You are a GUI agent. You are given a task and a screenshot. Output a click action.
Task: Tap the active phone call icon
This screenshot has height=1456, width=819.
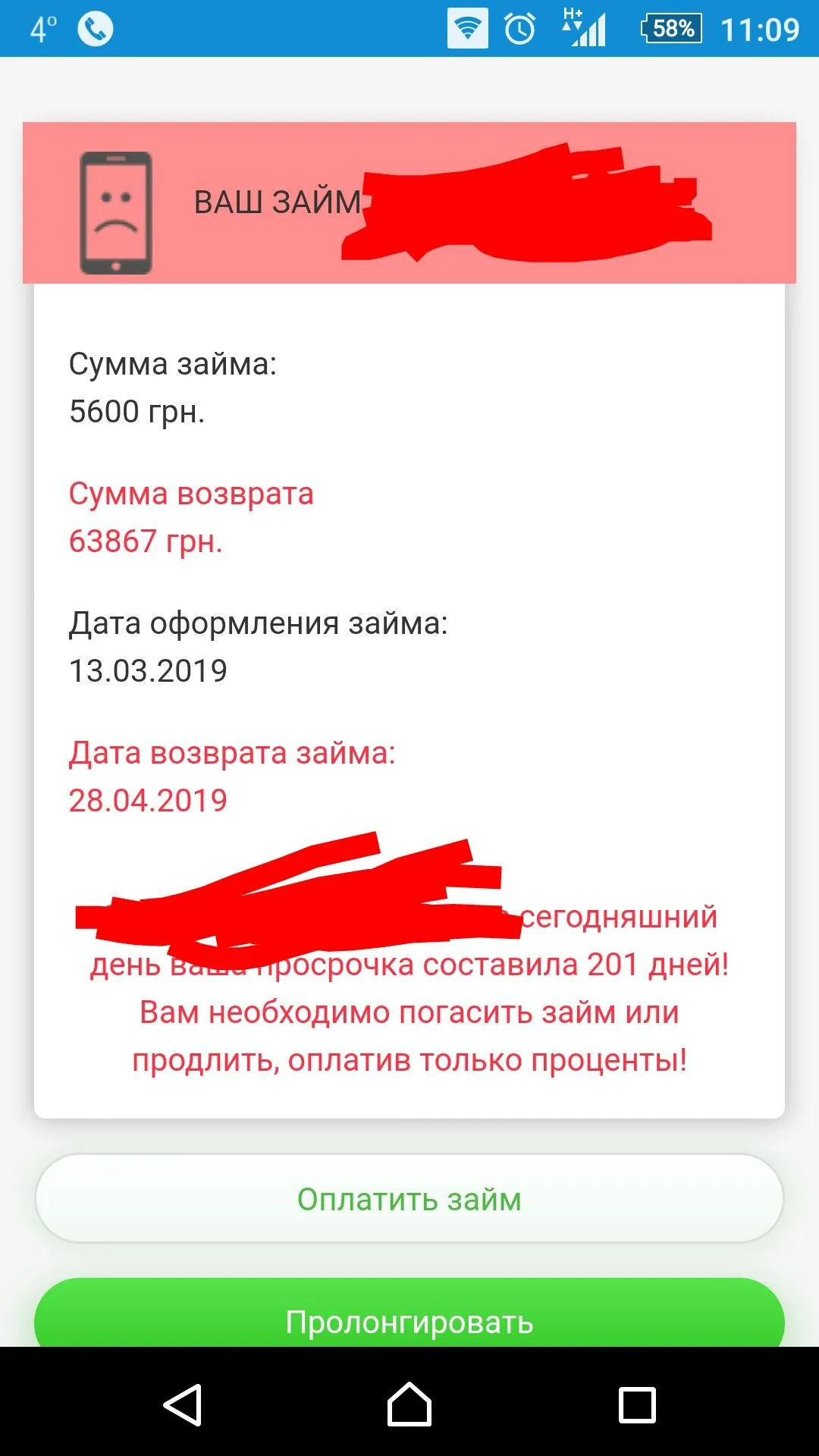(94, 29)
